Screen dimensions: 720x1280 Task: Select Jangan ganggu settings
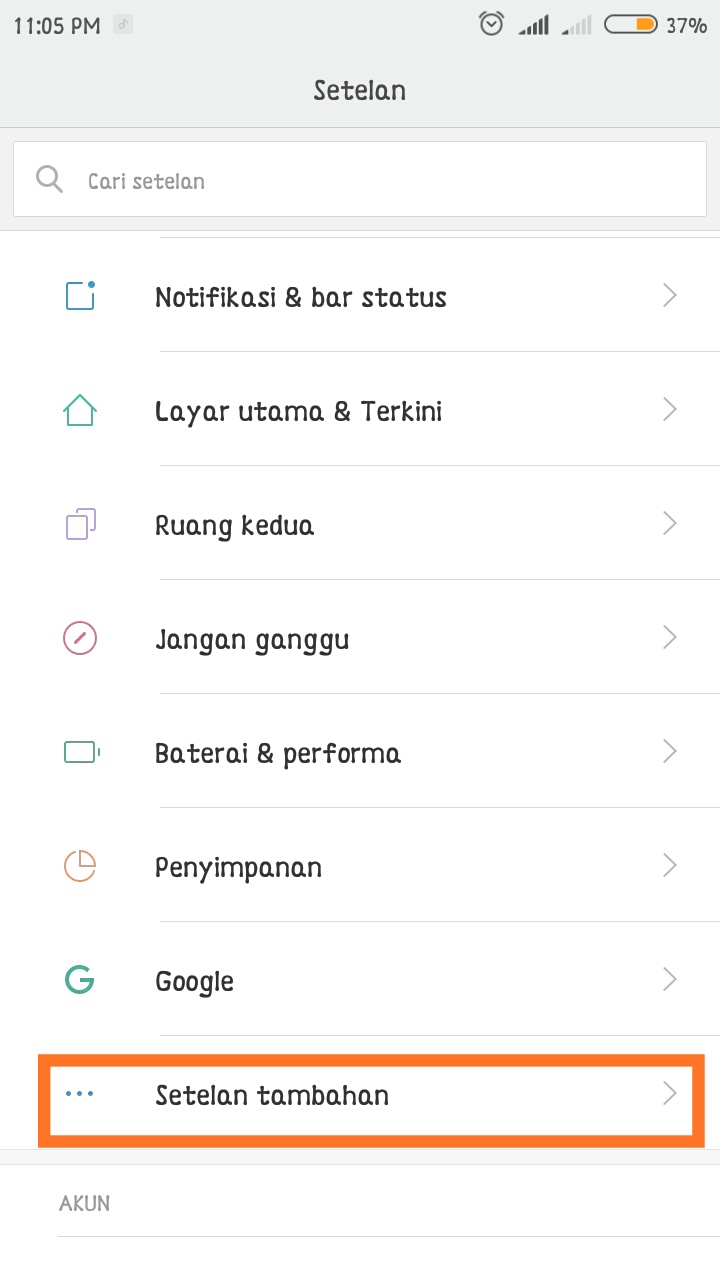(x=360, y=639)
